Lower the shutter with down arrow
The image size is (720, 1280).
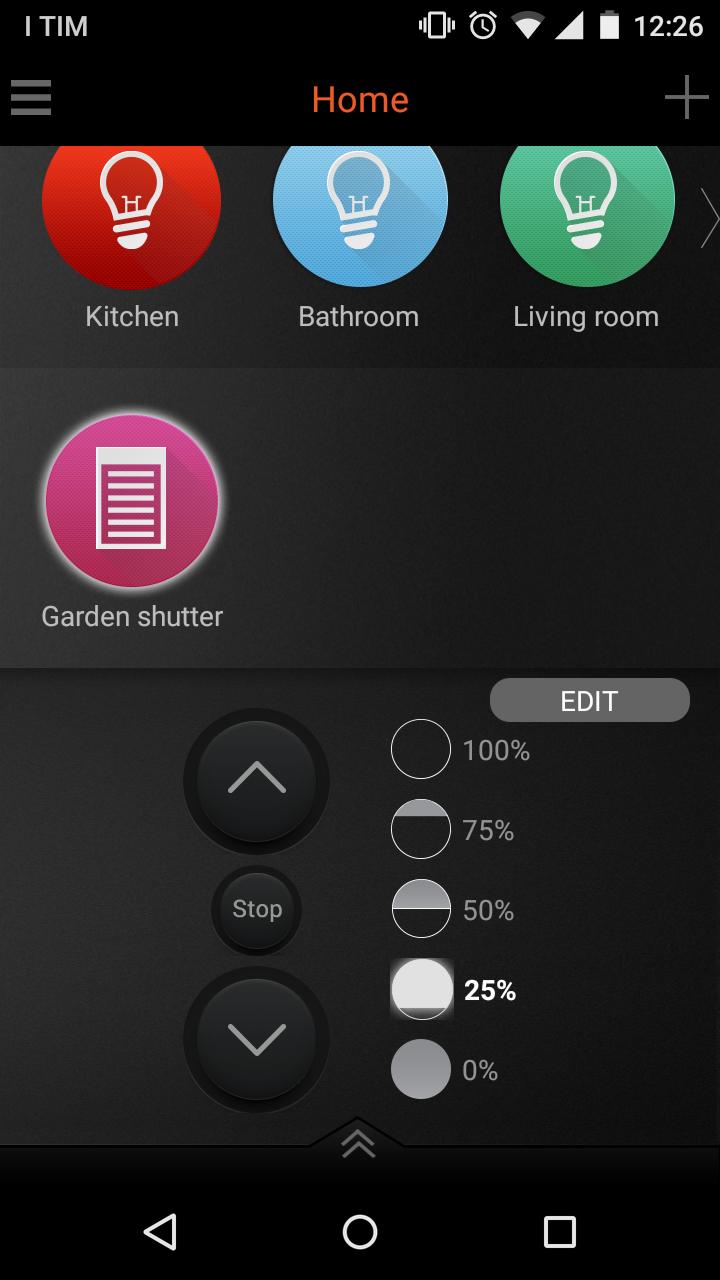[x=256, y=1039]
